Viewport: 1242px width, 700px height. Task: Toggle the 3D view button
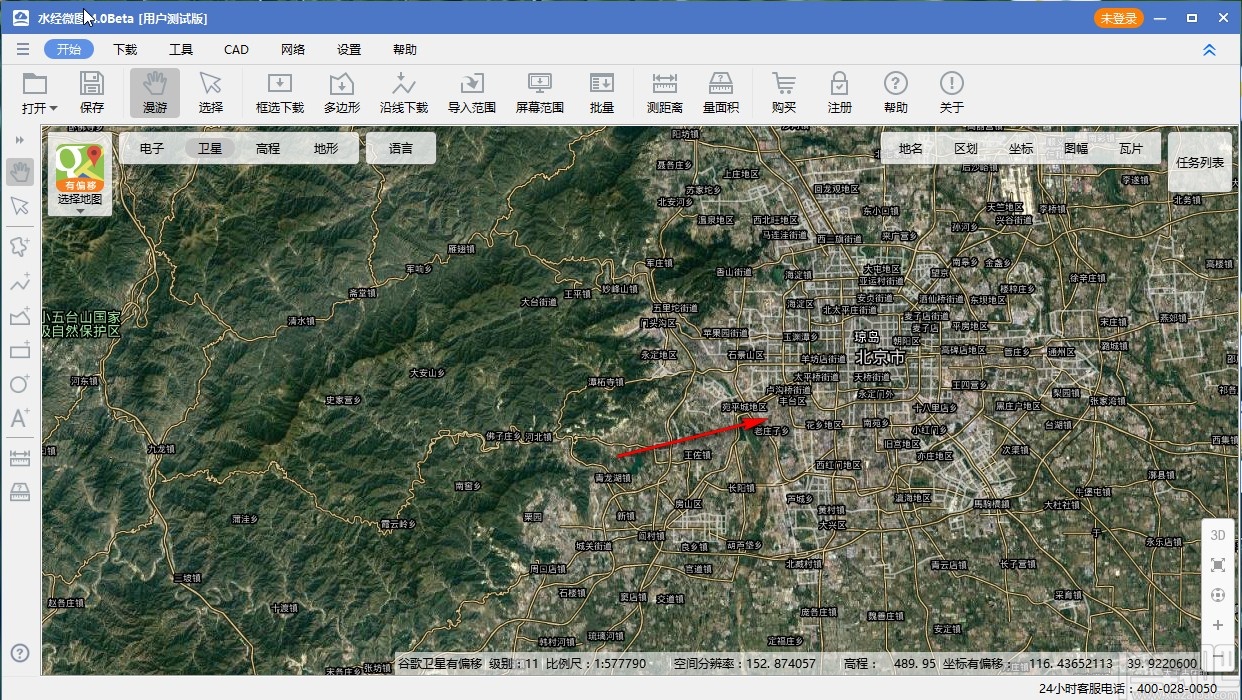[x=1218, y=535]
